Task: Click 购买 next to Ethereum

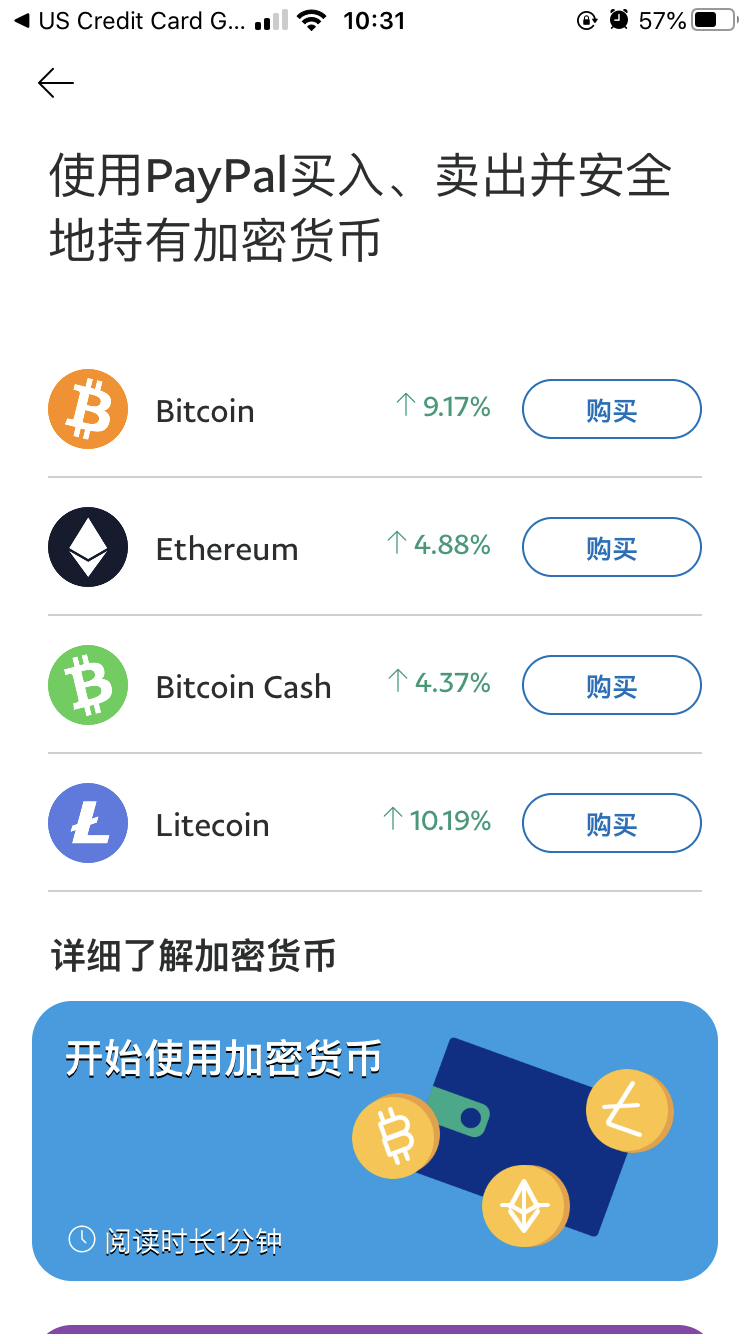Action: pos(611,547)
